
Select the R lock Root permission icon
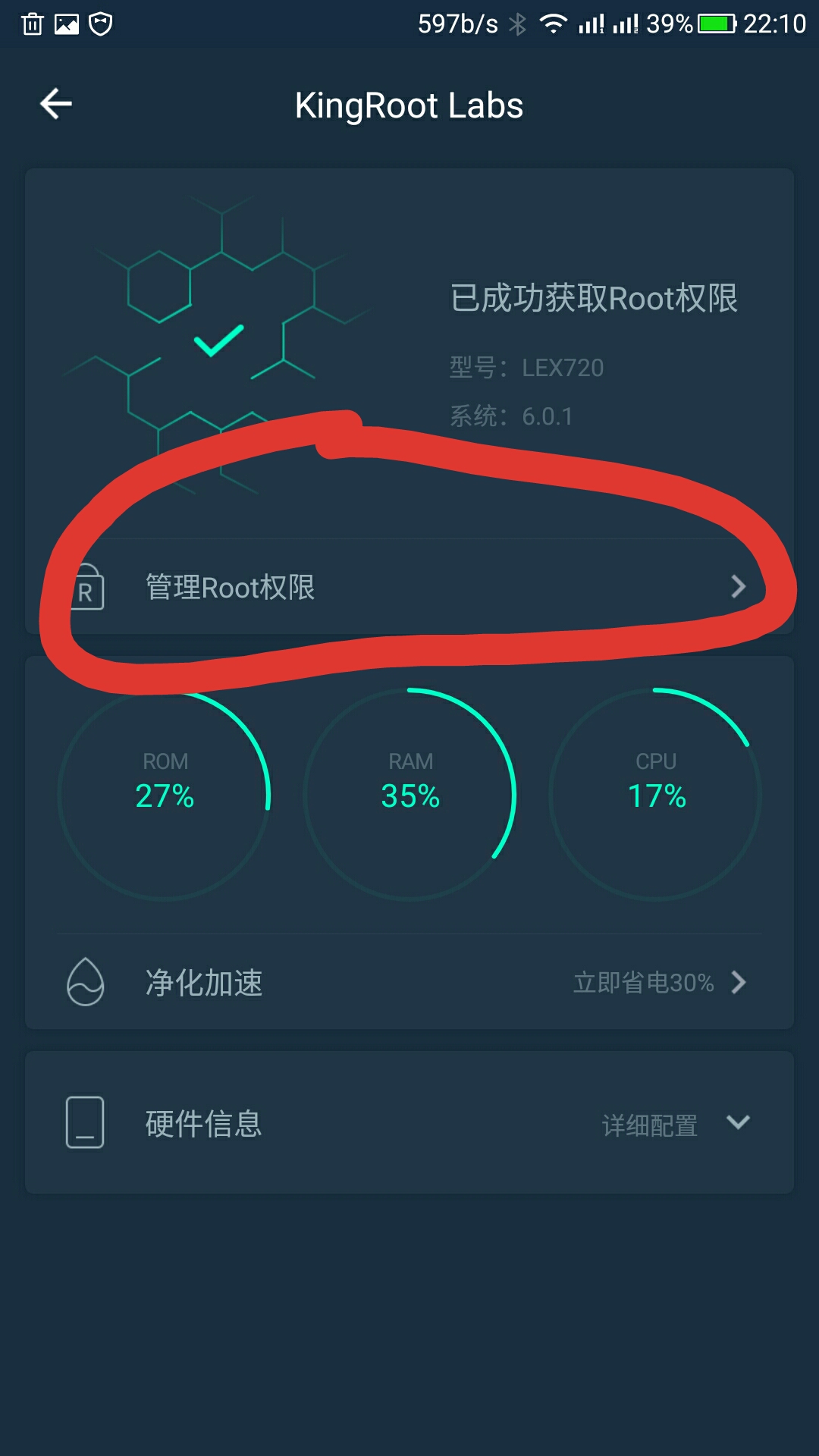[x=87, y=588]
